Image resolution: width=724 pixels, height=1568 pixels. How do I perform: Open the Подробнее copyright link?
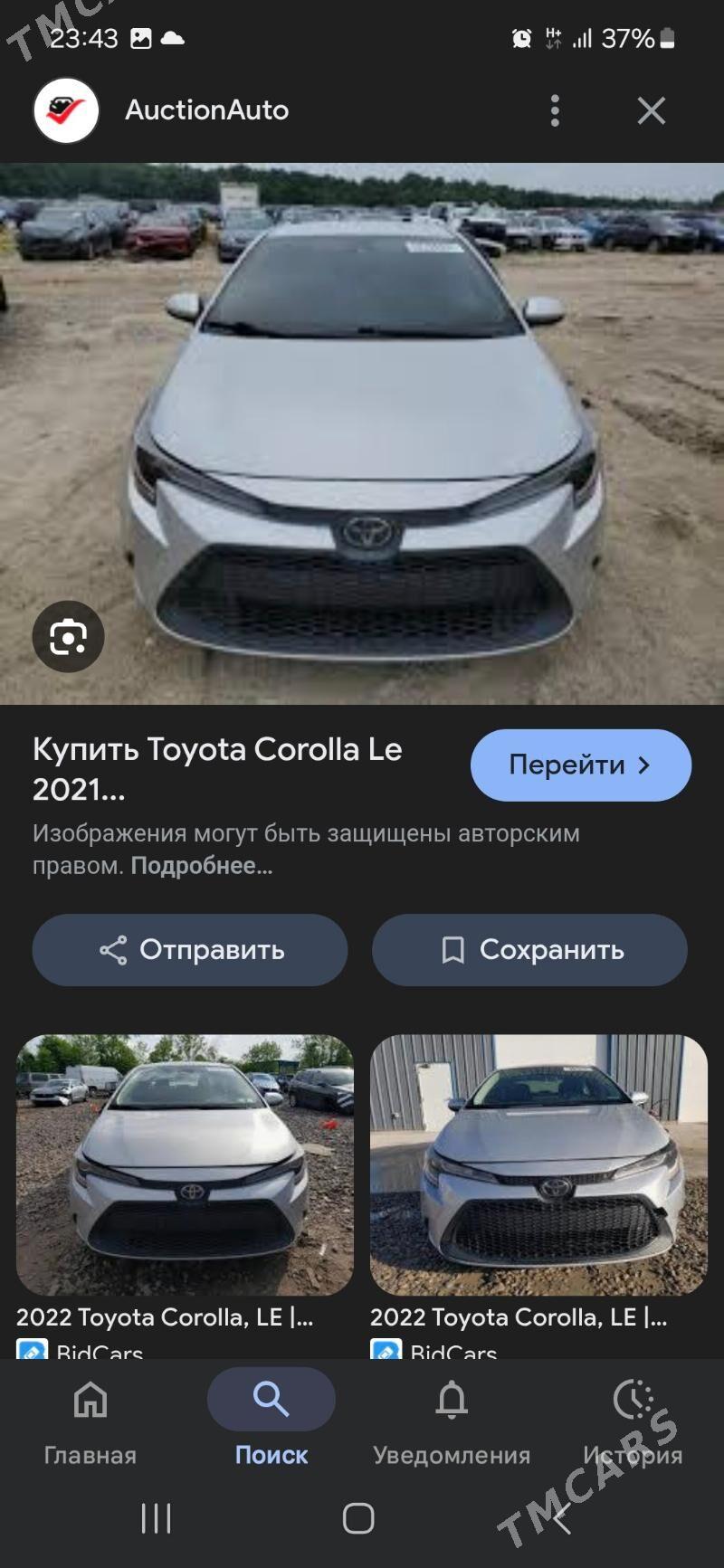pos(201,866)
